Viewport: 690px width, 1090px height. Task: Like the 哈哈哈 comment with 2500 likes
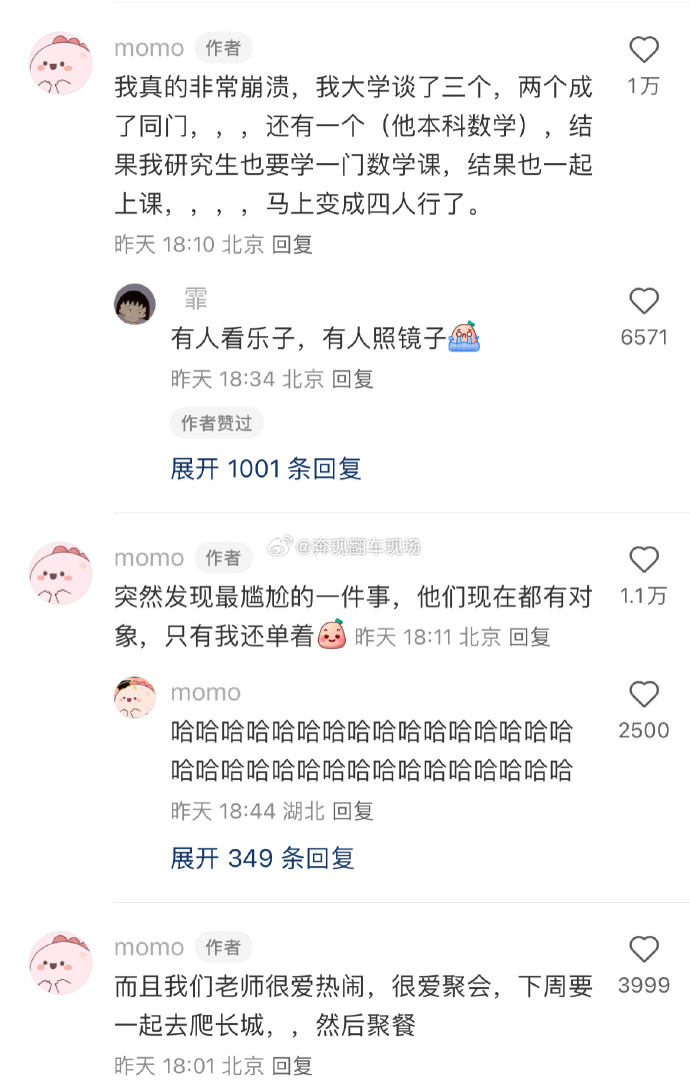[x=644, y=694]
